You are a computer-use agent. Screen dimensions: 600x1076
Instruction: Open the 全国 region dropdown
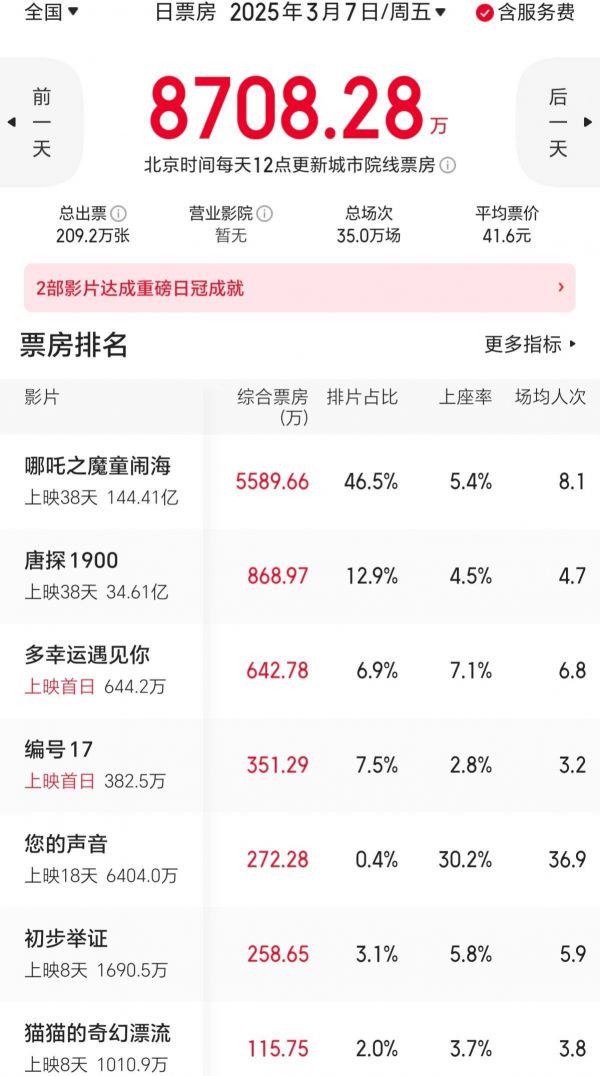click(x=50, y=13)
